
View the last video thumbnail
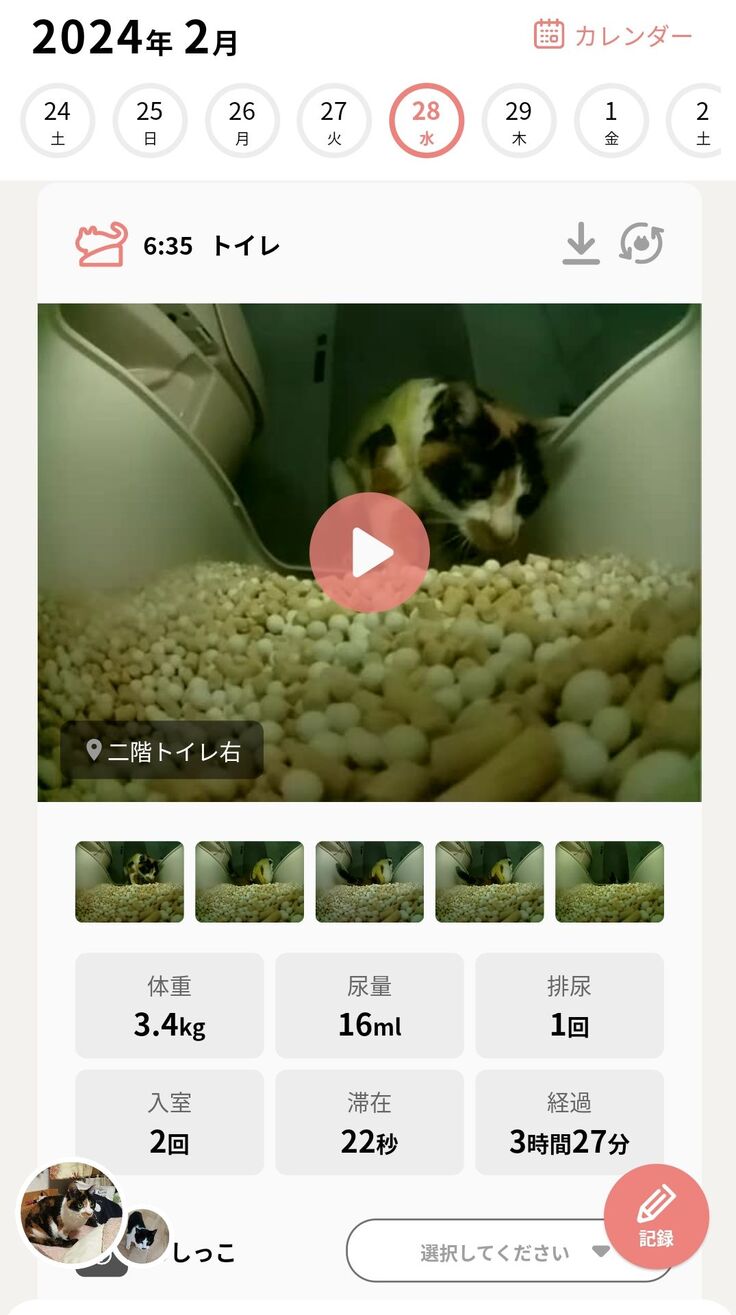(x=609, y=881)
